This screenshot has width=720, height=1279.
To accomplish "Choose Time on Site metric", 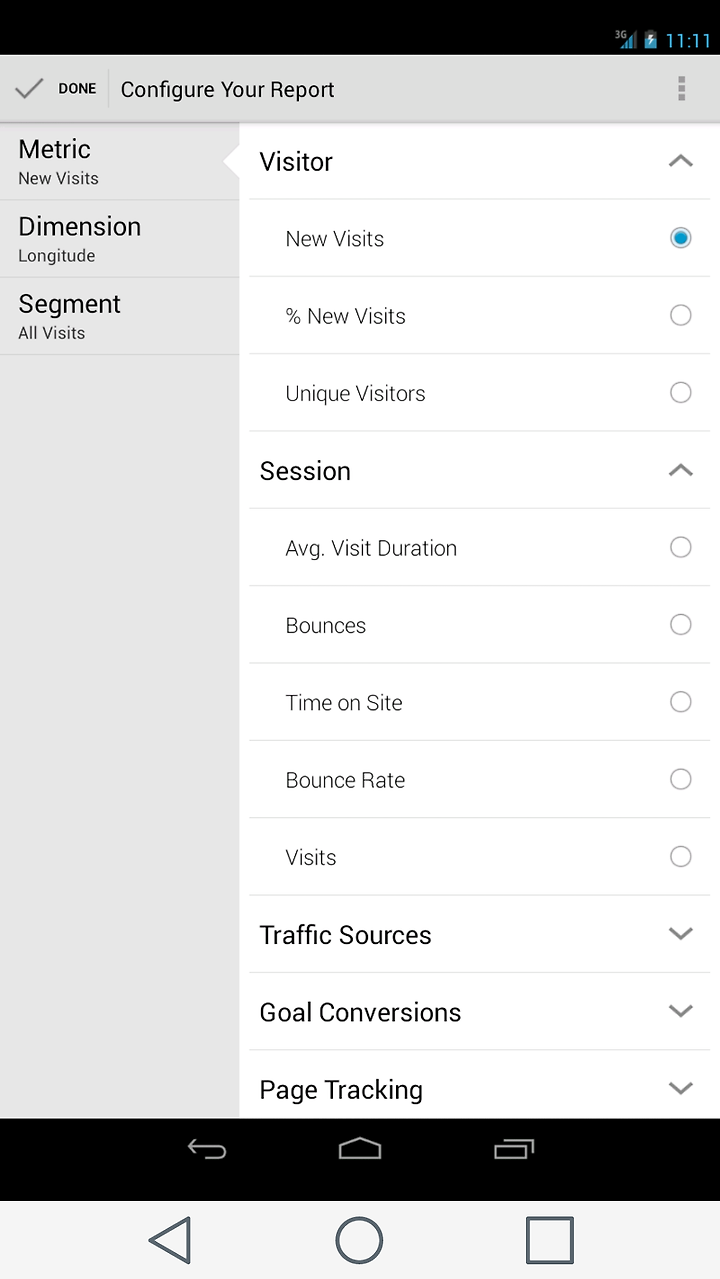I will (479, 702).
